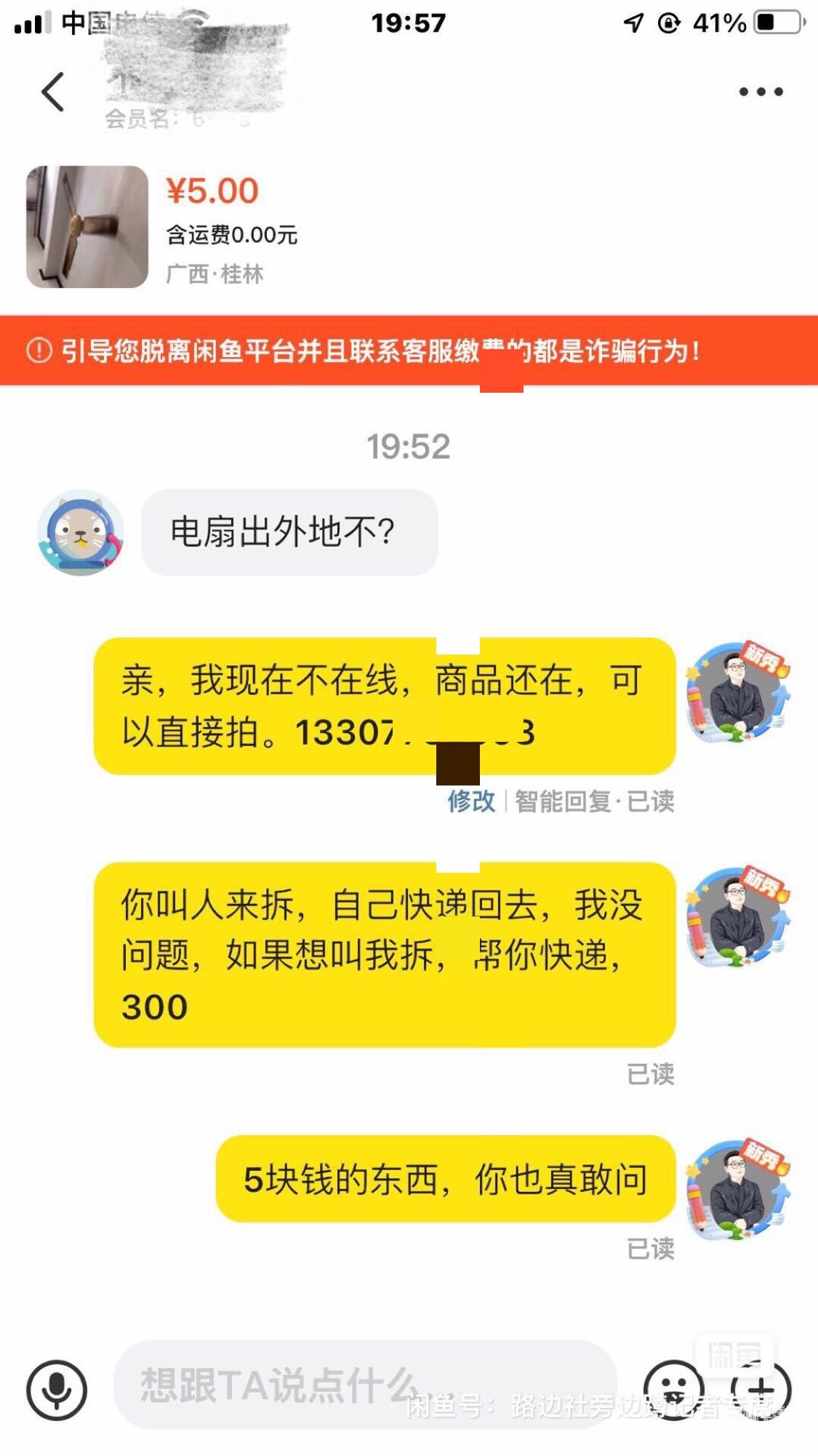
Task: Go back from the chat
Action: click(x=52, y=92)
